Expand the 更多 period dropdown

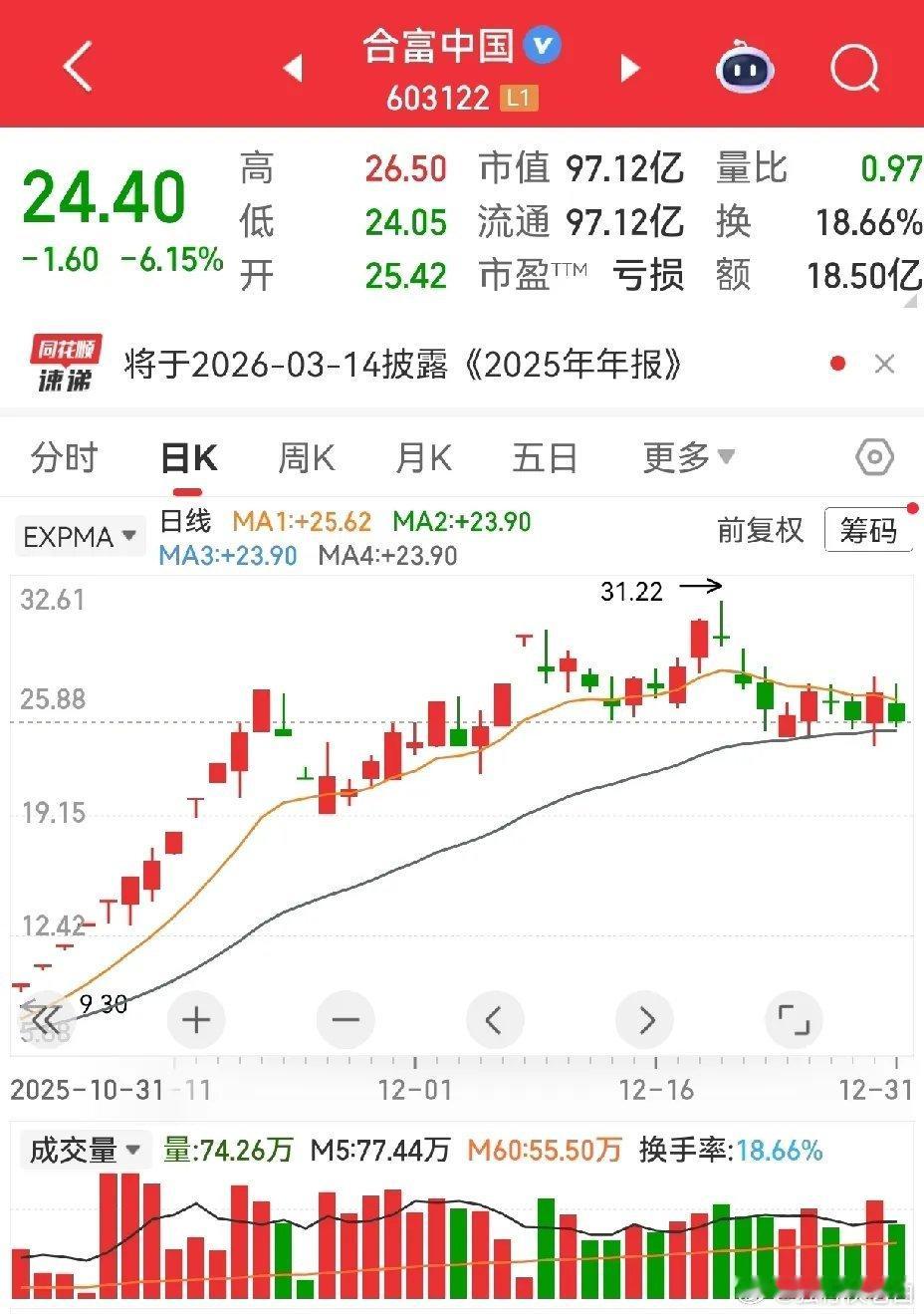(x=688, y=458)
